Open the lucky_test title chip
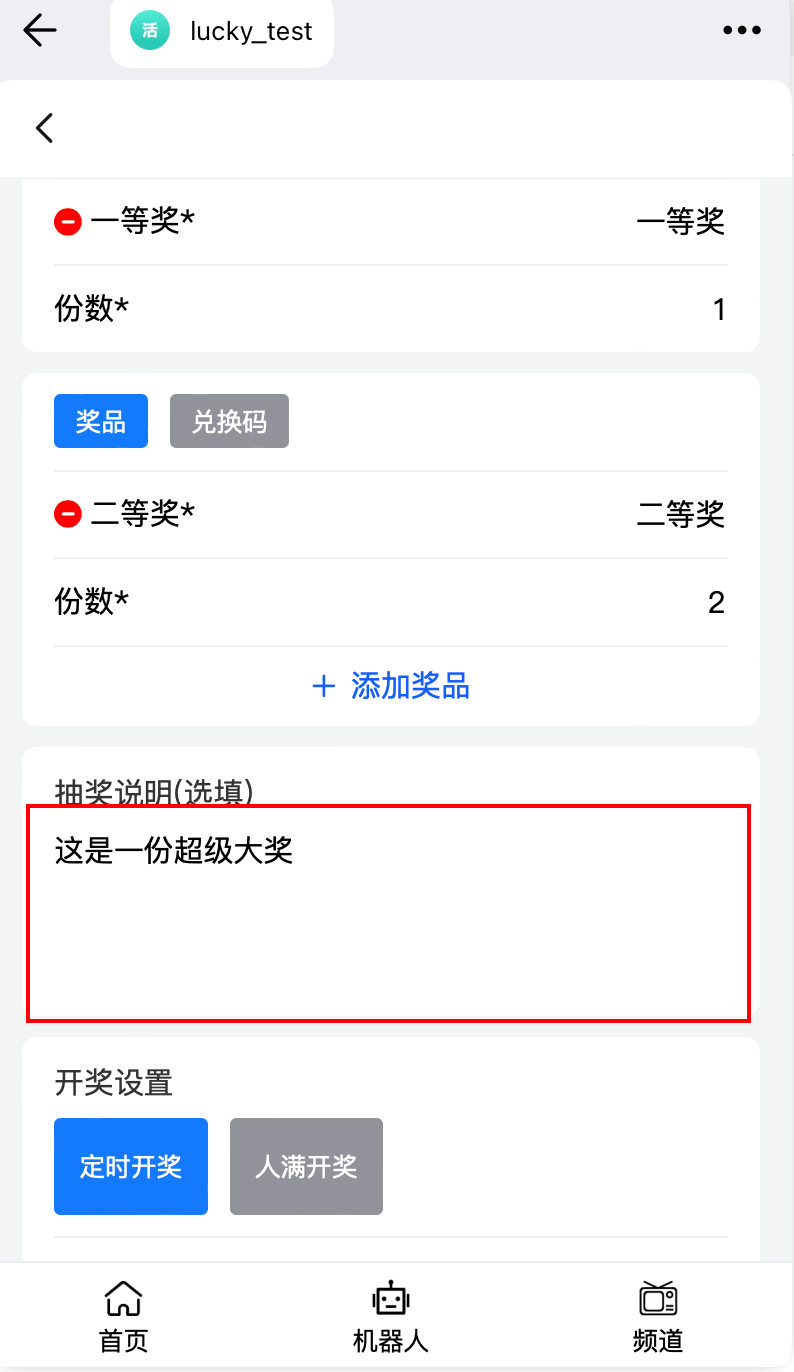Viewport: 794px width, 1372px height. pyautogui.click(x=222, y=32)
